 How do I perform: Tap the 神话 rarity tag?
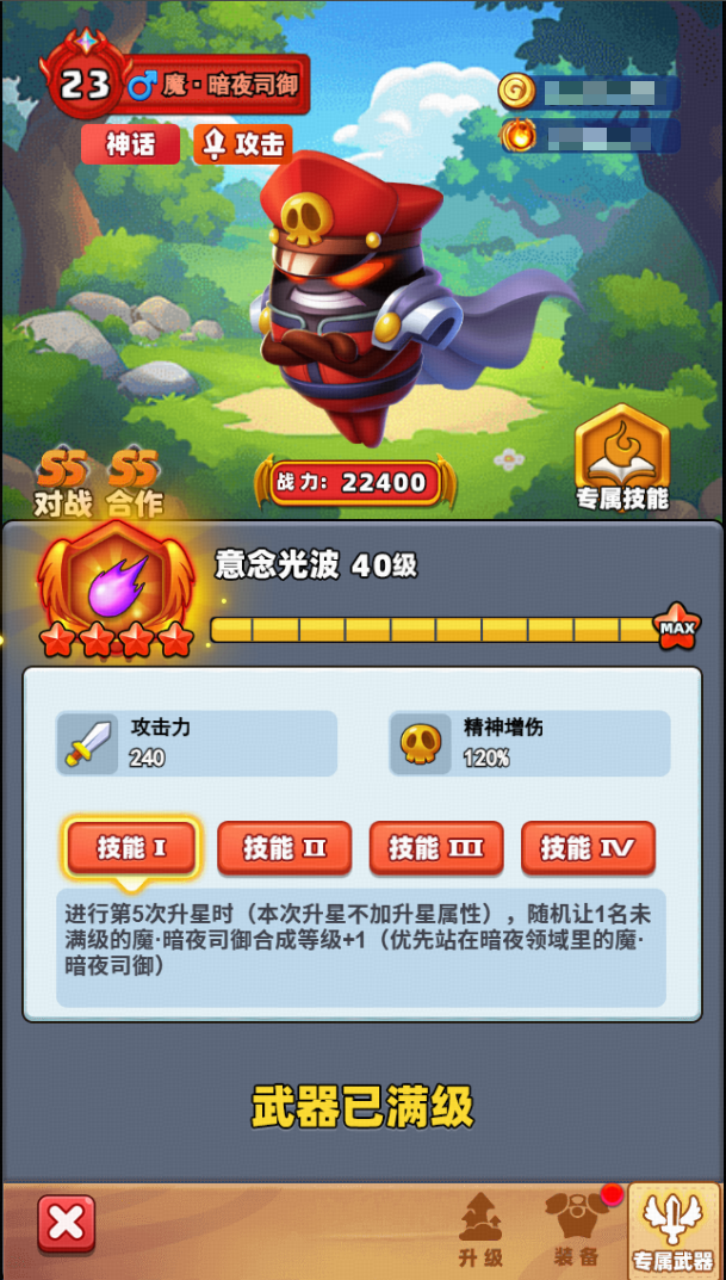click(130, 144)
